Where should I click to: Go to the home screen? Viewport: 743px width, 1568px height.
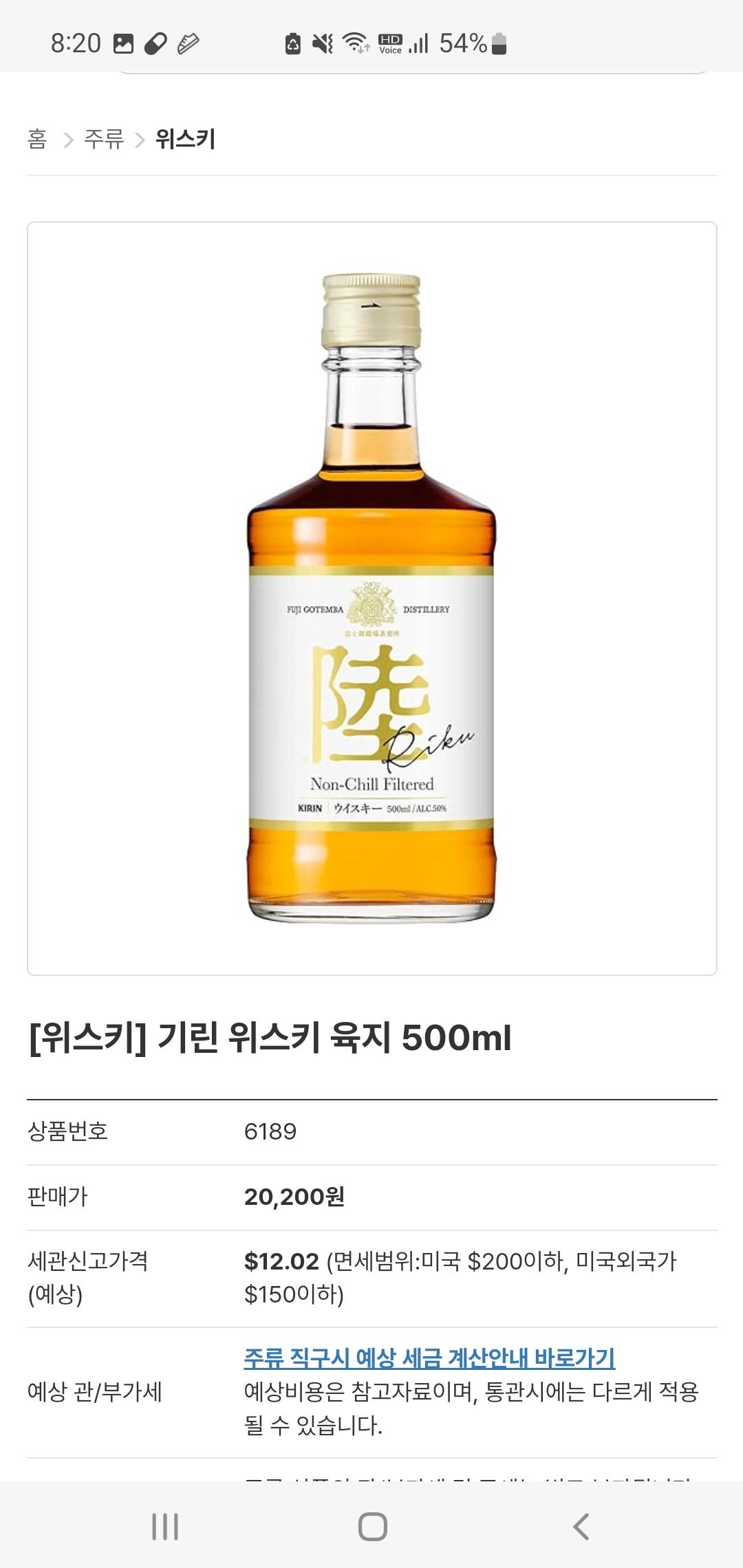point(372,1527)
